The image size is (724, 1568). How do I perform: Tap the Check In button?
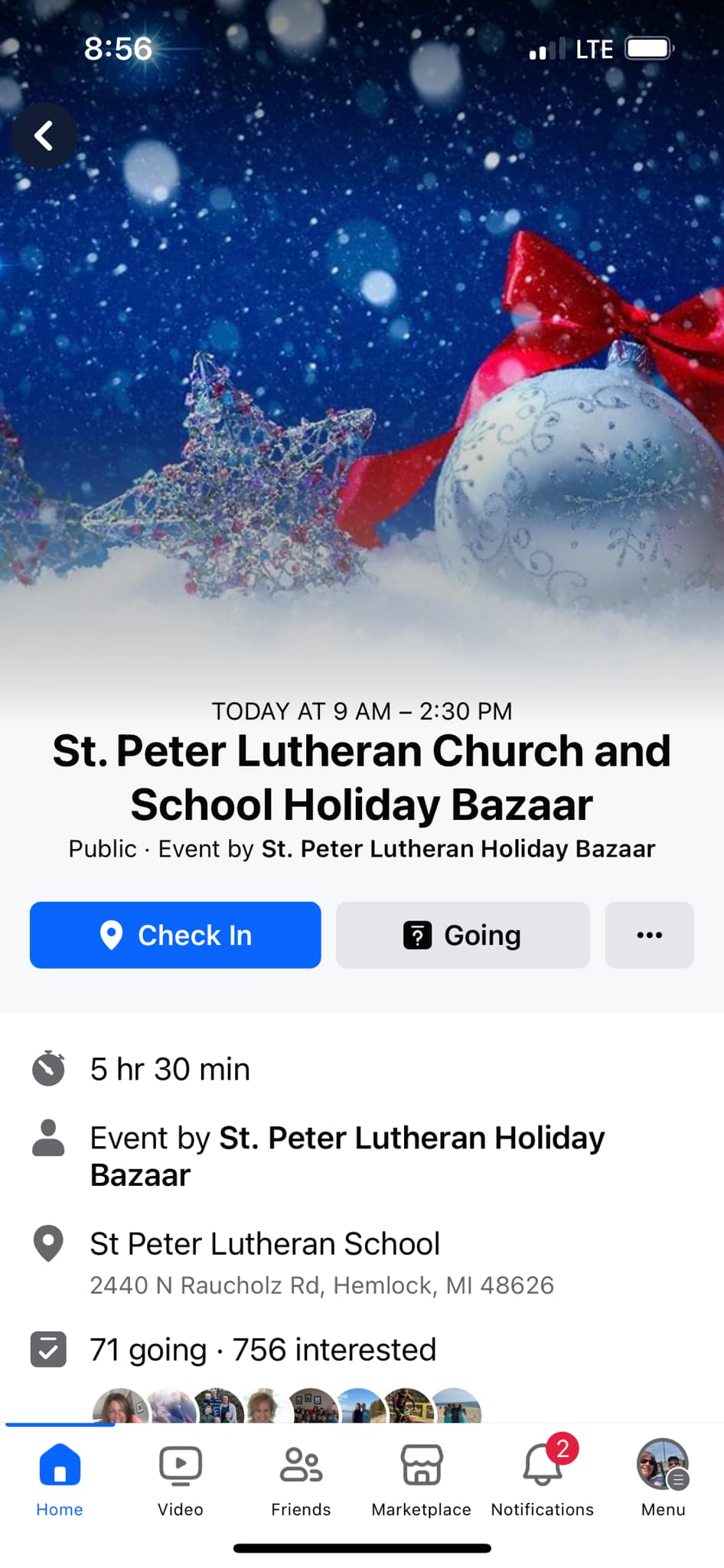(x=175, y=935)
